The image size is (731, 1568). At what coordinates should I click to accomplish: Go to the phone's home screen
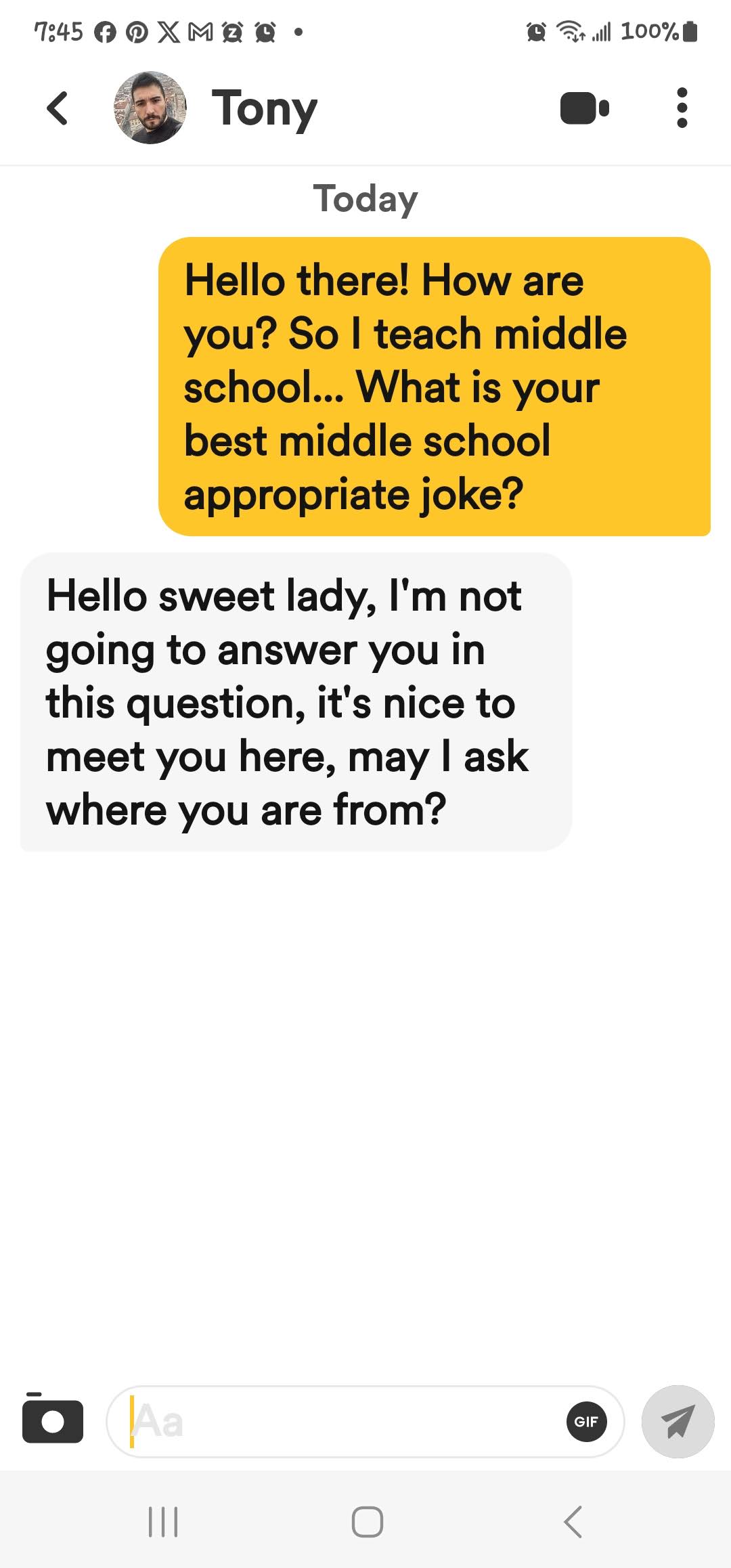click(x=368, y=1522)
